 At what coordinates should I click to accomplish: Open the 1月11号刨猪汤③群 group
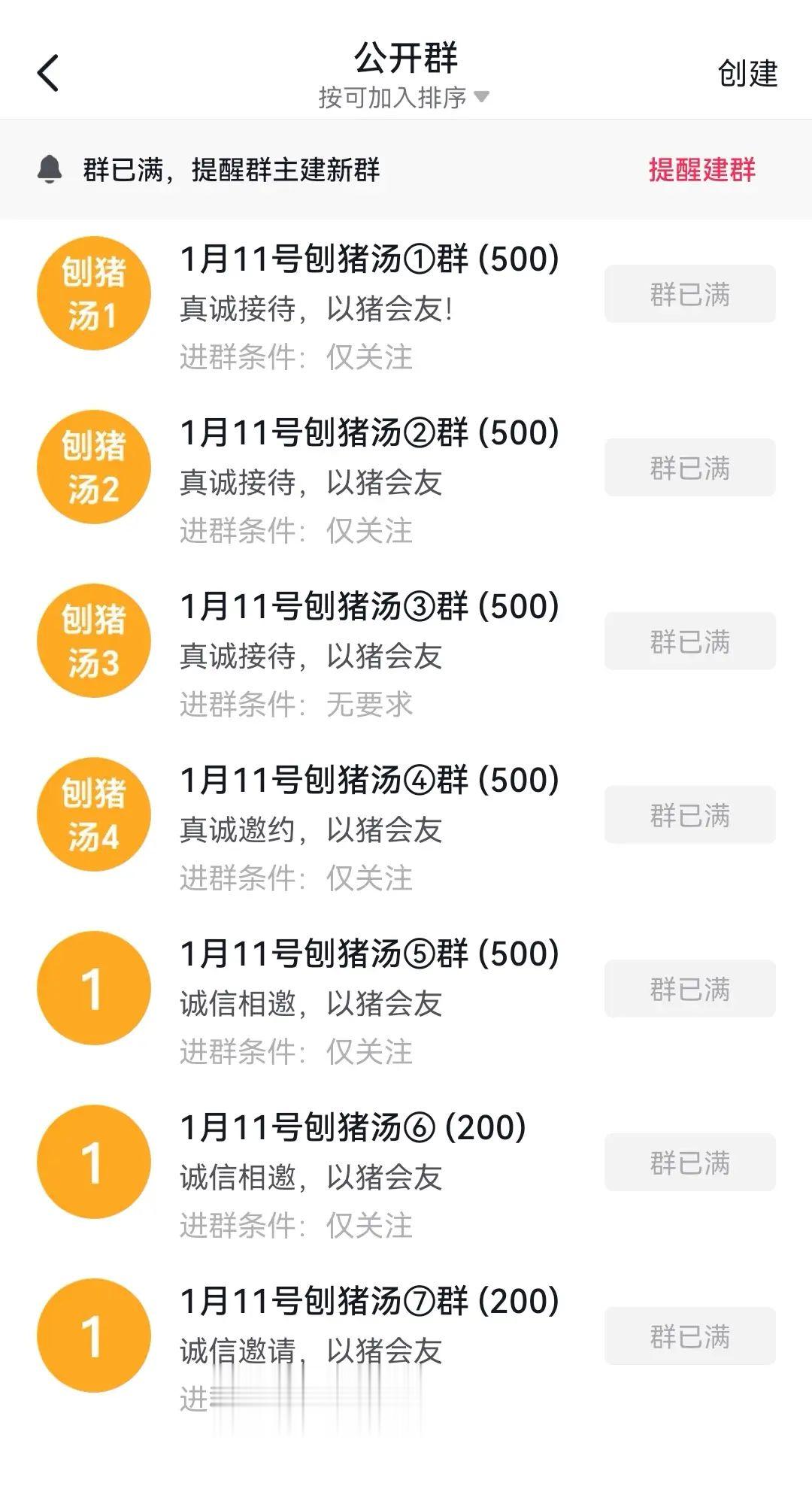coord(368,608)
